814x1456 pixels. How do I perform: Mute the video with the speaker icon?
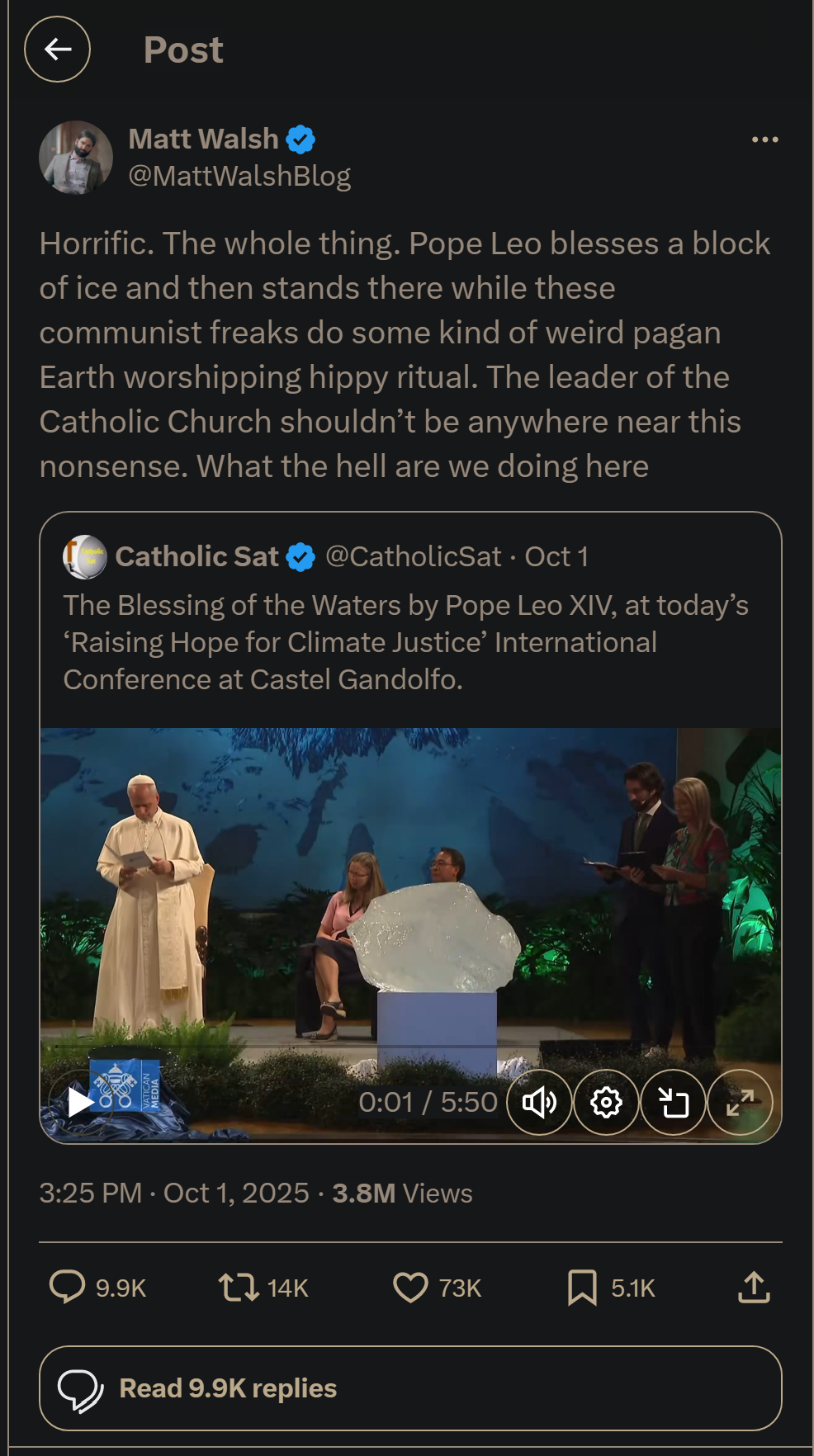539,1102
